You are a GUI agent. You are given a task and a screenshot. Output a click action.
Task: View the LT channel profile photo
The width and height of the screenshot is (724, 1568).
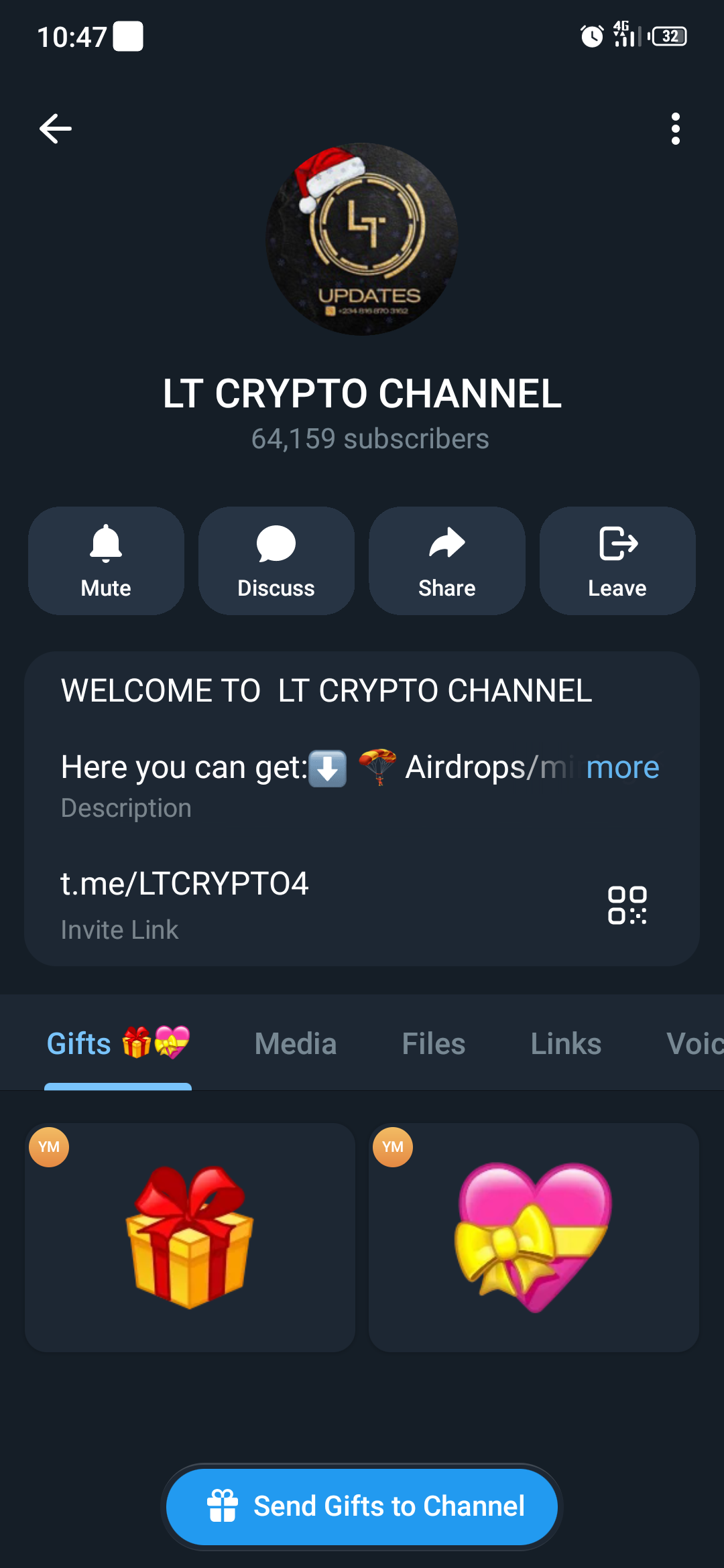tap(362, 239)
